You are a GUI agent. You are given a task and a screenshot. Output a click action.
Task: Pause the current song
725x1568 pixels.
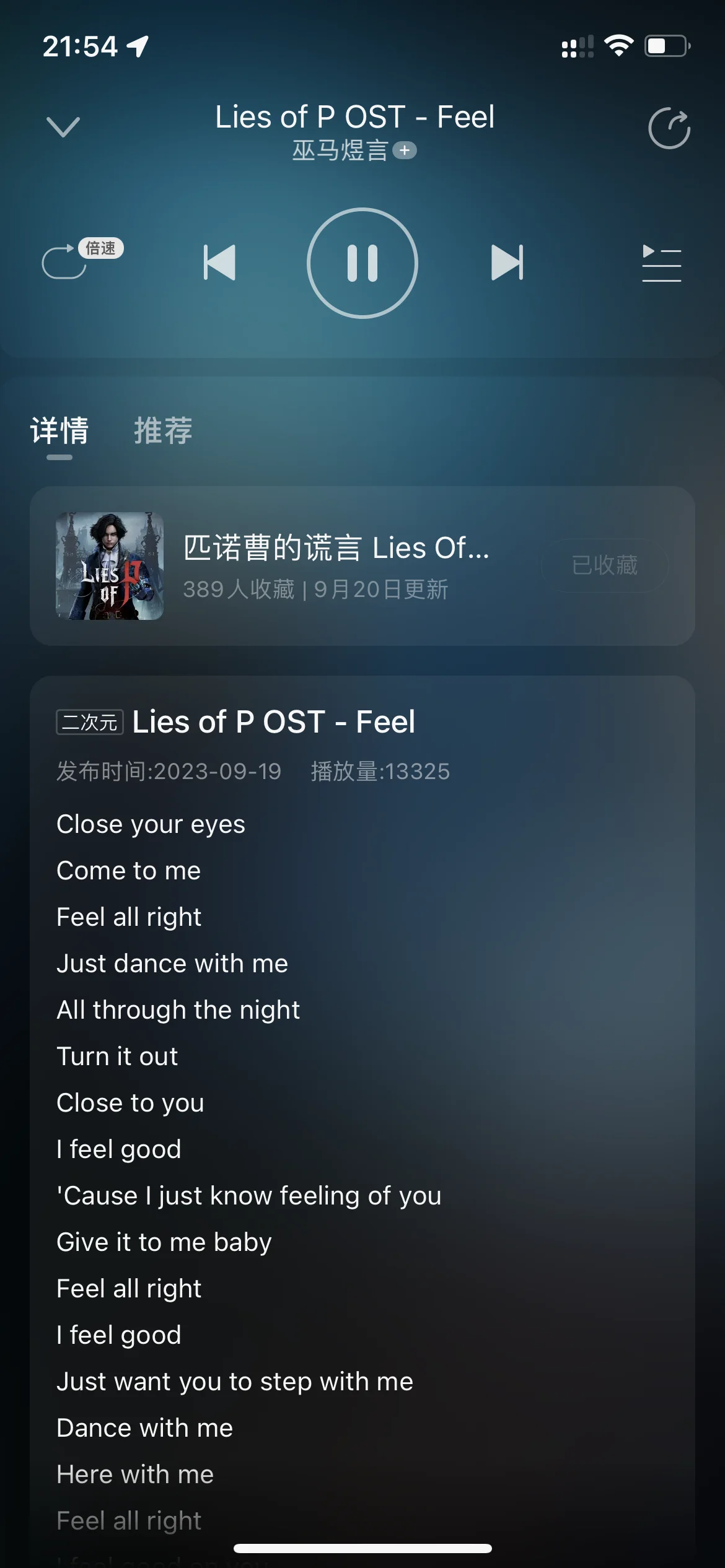pyautogui.click(x=362, y=263)
